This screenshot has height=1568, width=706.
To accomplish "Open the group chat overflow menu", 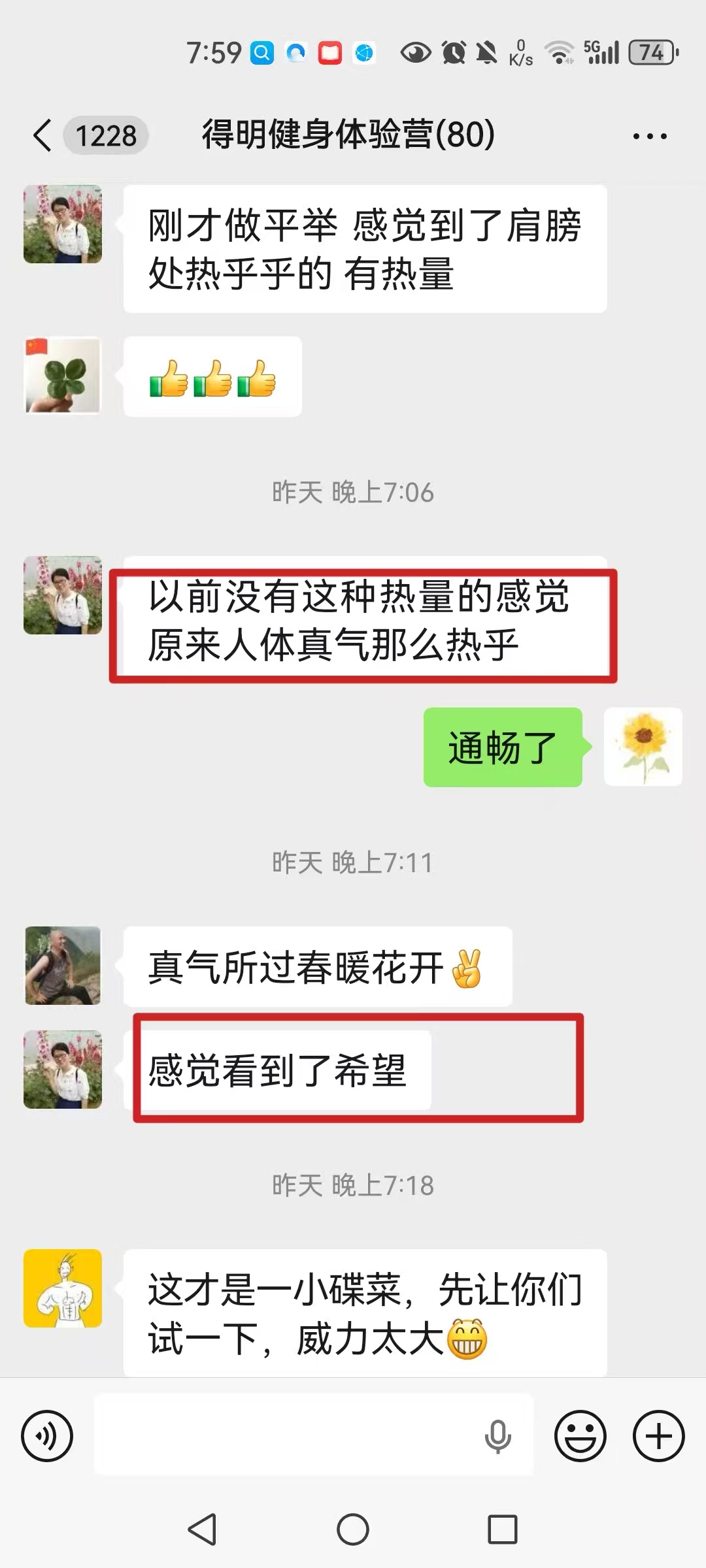I will point(649,137).
